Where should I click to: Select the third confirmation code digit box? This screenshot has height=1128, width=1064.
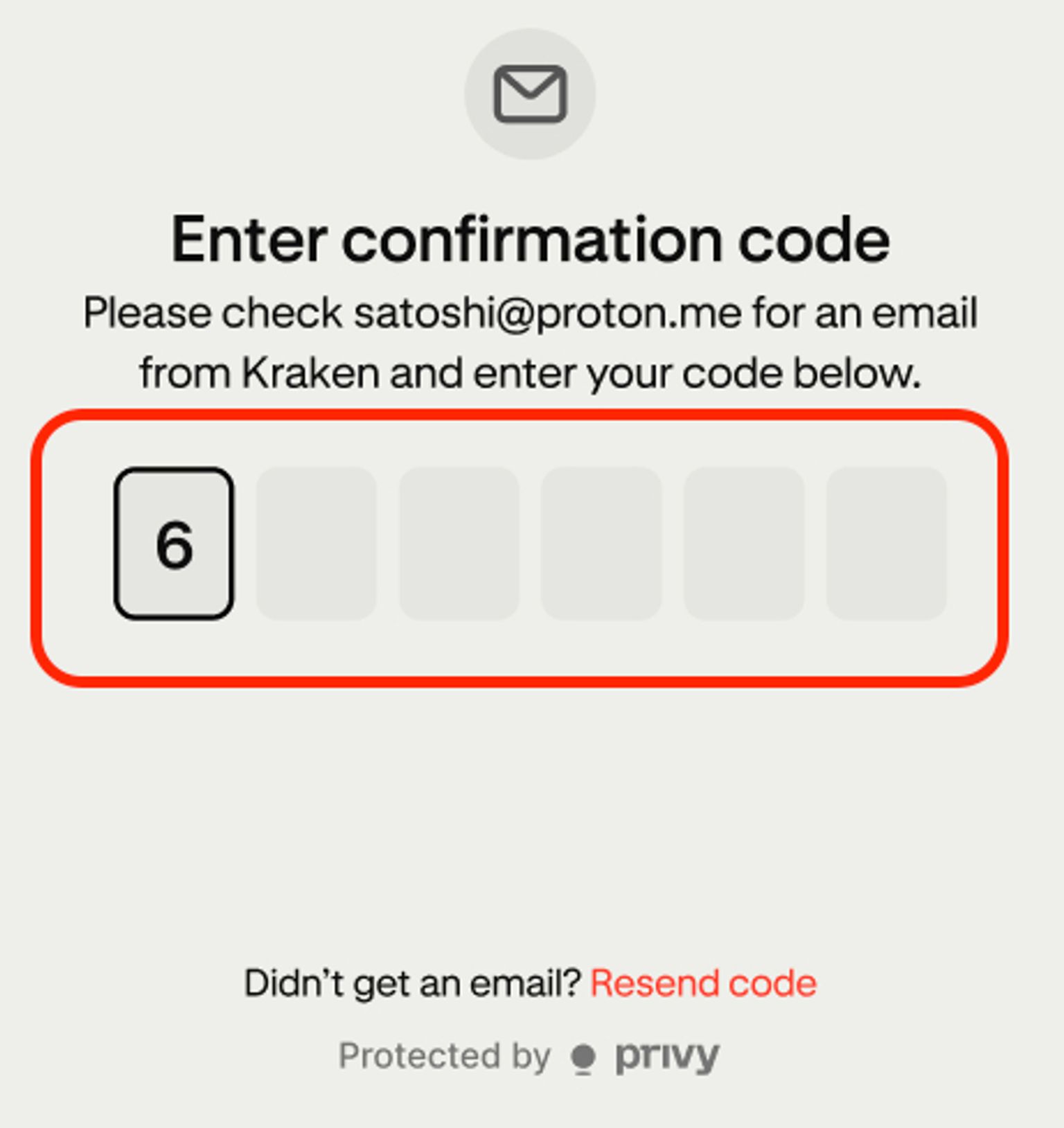pos(459,544)
